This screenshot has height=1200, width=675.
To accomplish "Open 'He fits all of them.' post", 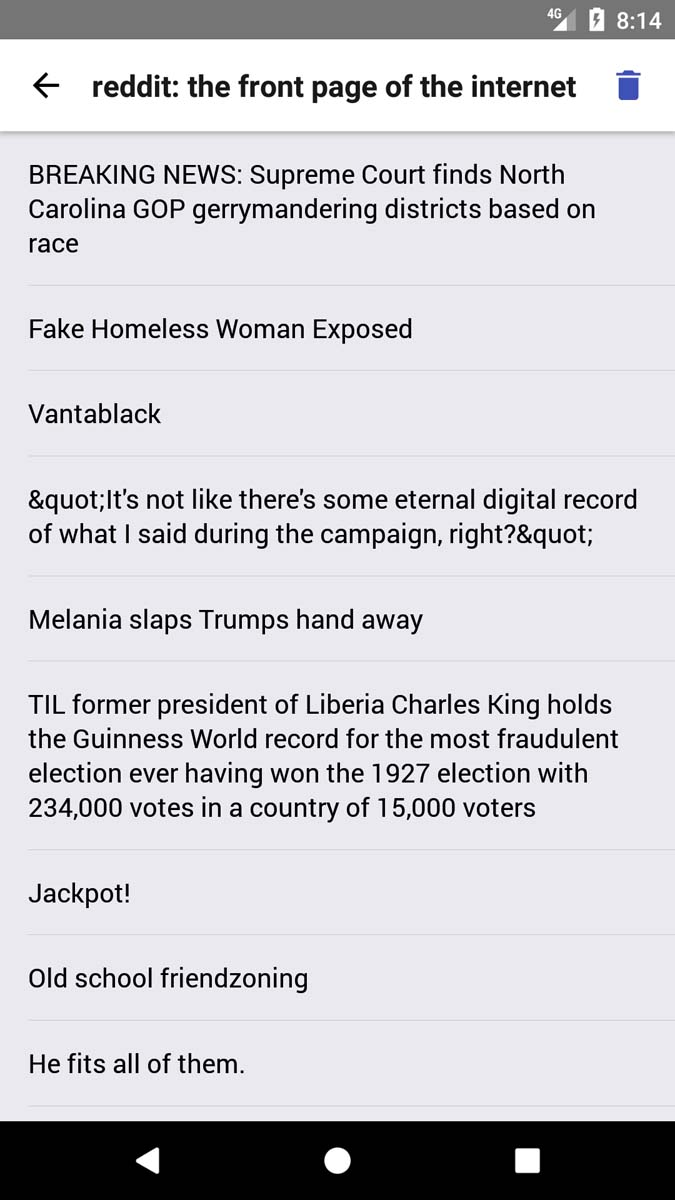I will [137, 1064].
